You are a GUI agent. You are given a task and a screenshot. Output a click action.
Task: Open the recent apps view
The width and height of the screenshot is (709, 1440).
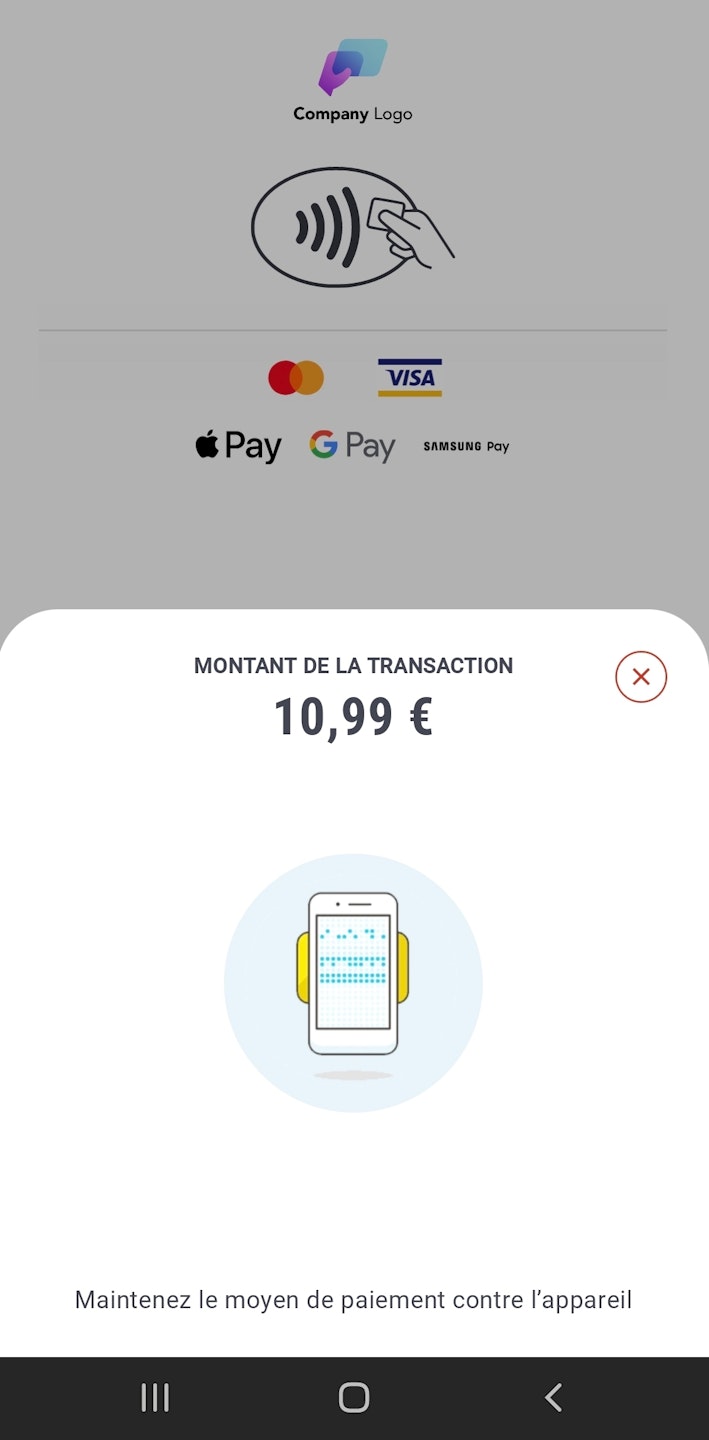[x=155, y=1397]
